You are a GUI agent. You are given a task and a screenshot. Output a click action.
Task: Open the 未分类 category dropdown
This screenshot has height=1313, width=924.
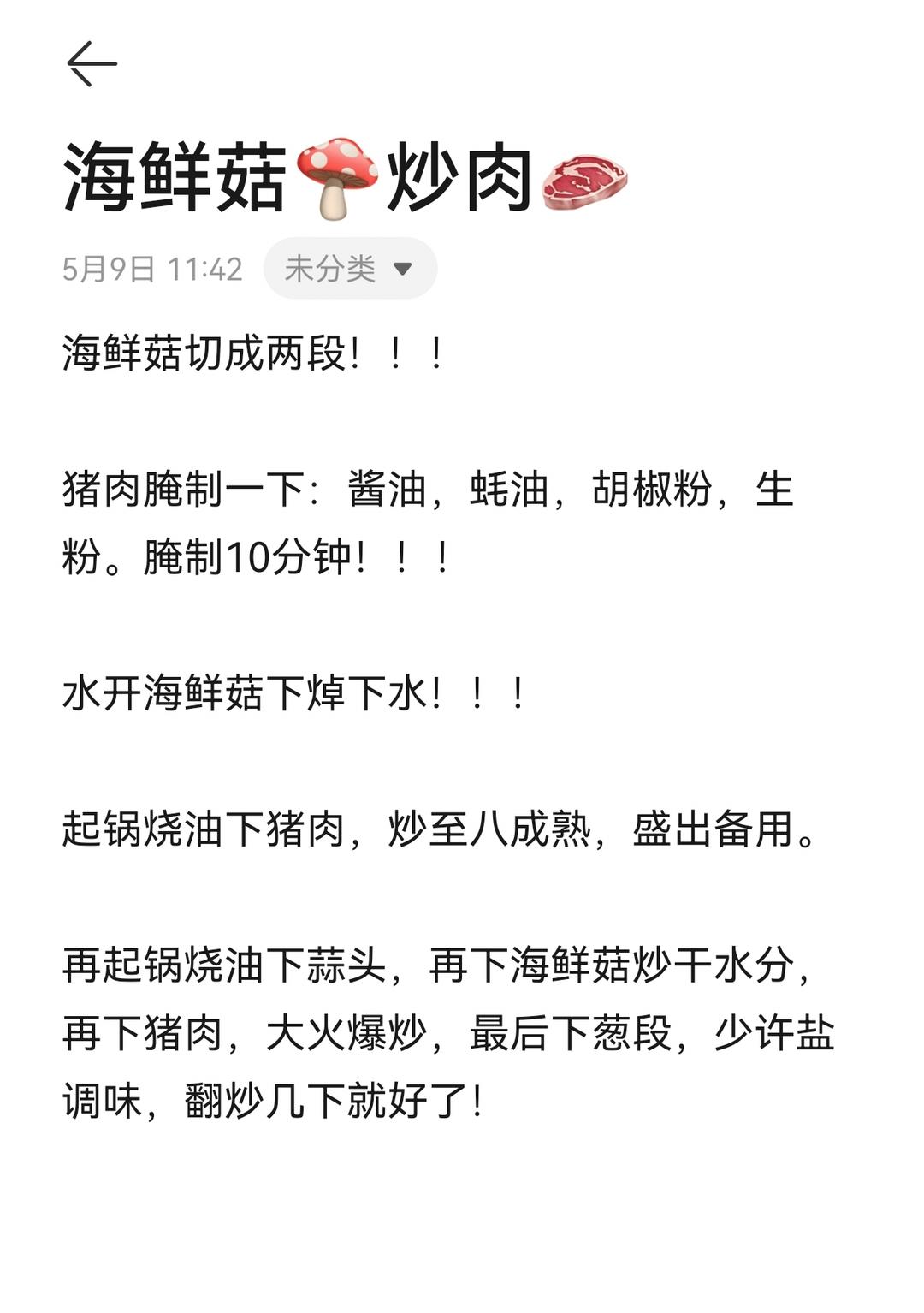point(350,269)
